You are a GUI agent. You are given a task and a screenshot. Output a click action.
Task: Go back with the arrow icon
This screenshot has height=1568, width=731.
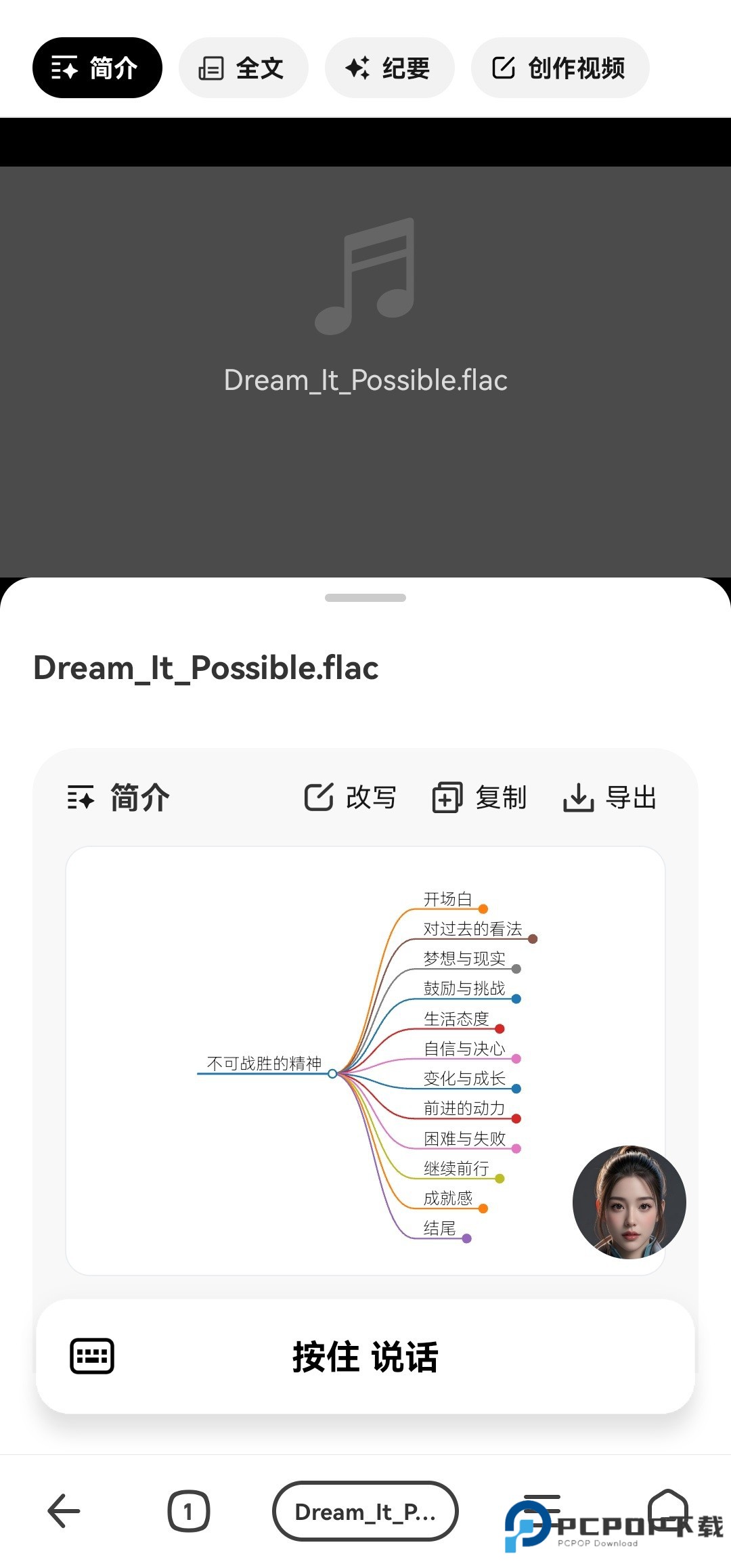(64, 1511)
